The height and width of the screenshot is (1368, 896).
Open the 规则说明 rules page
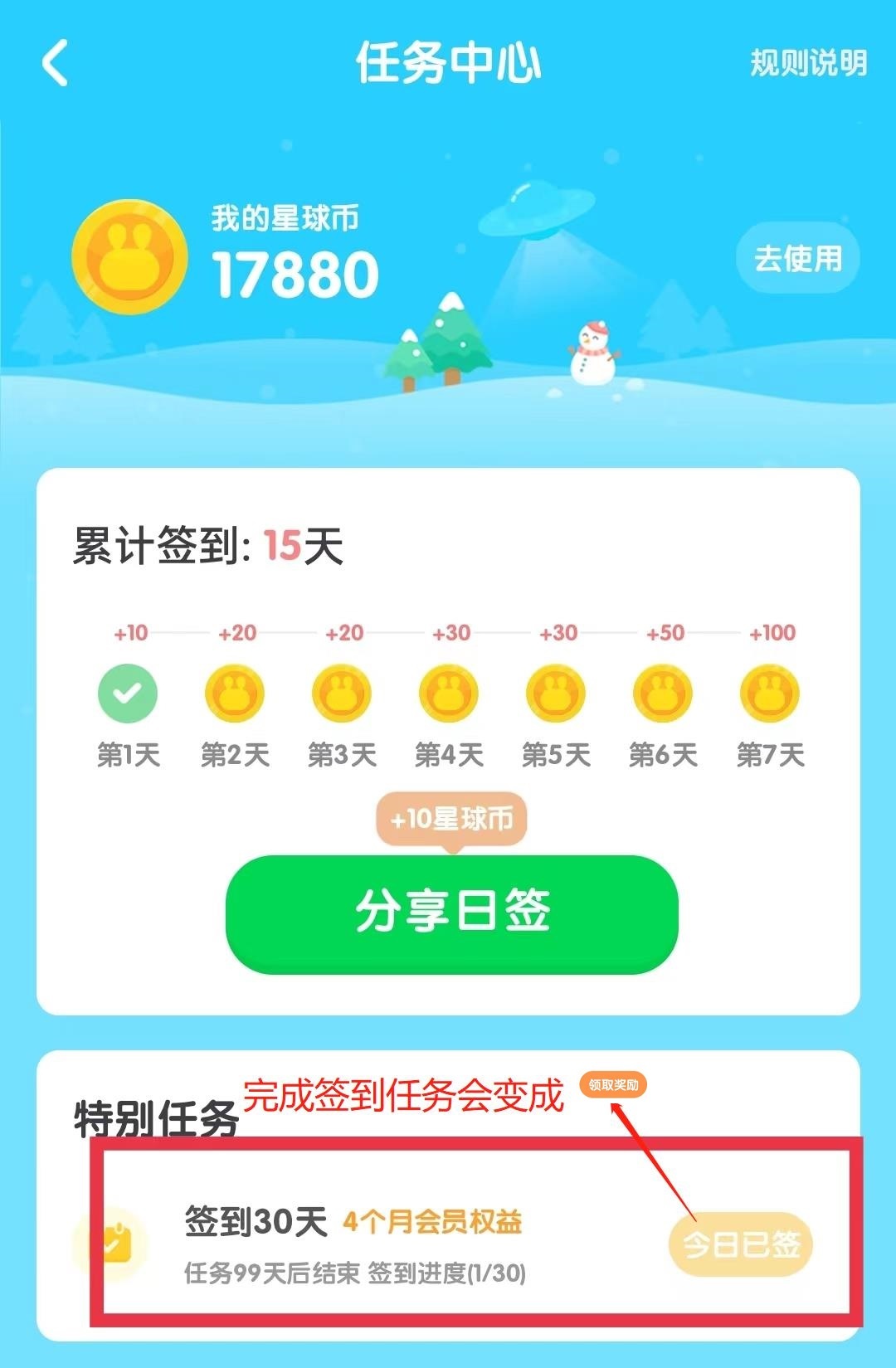(808, 63)
